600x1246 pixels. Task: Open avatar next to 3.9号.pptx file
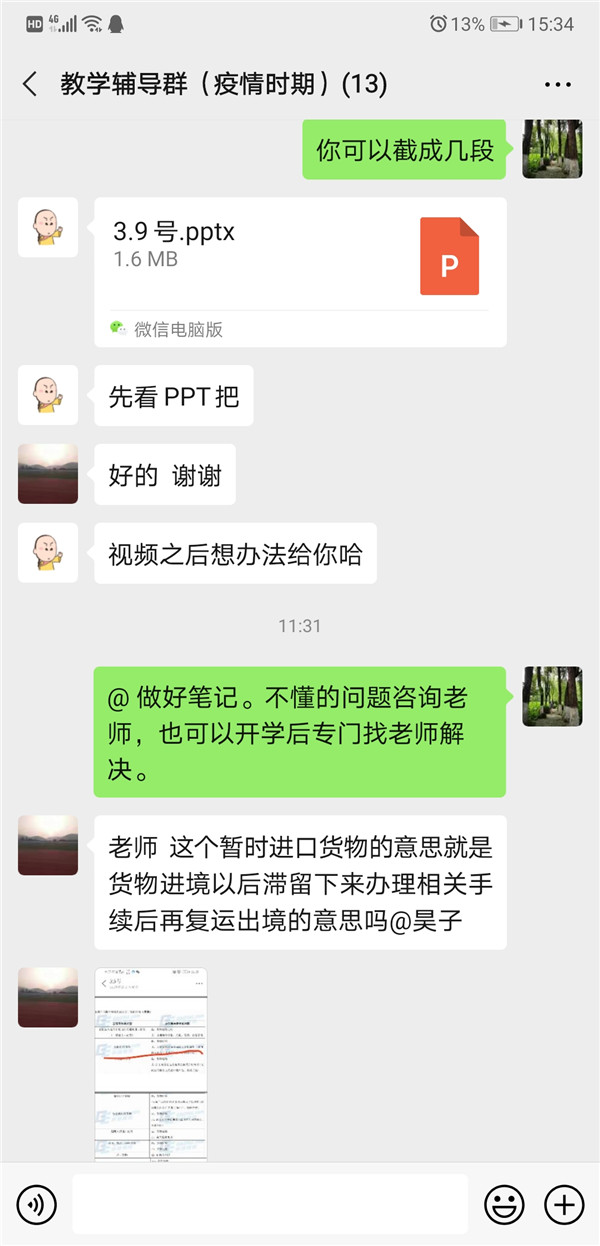click(x=48, y=227)
